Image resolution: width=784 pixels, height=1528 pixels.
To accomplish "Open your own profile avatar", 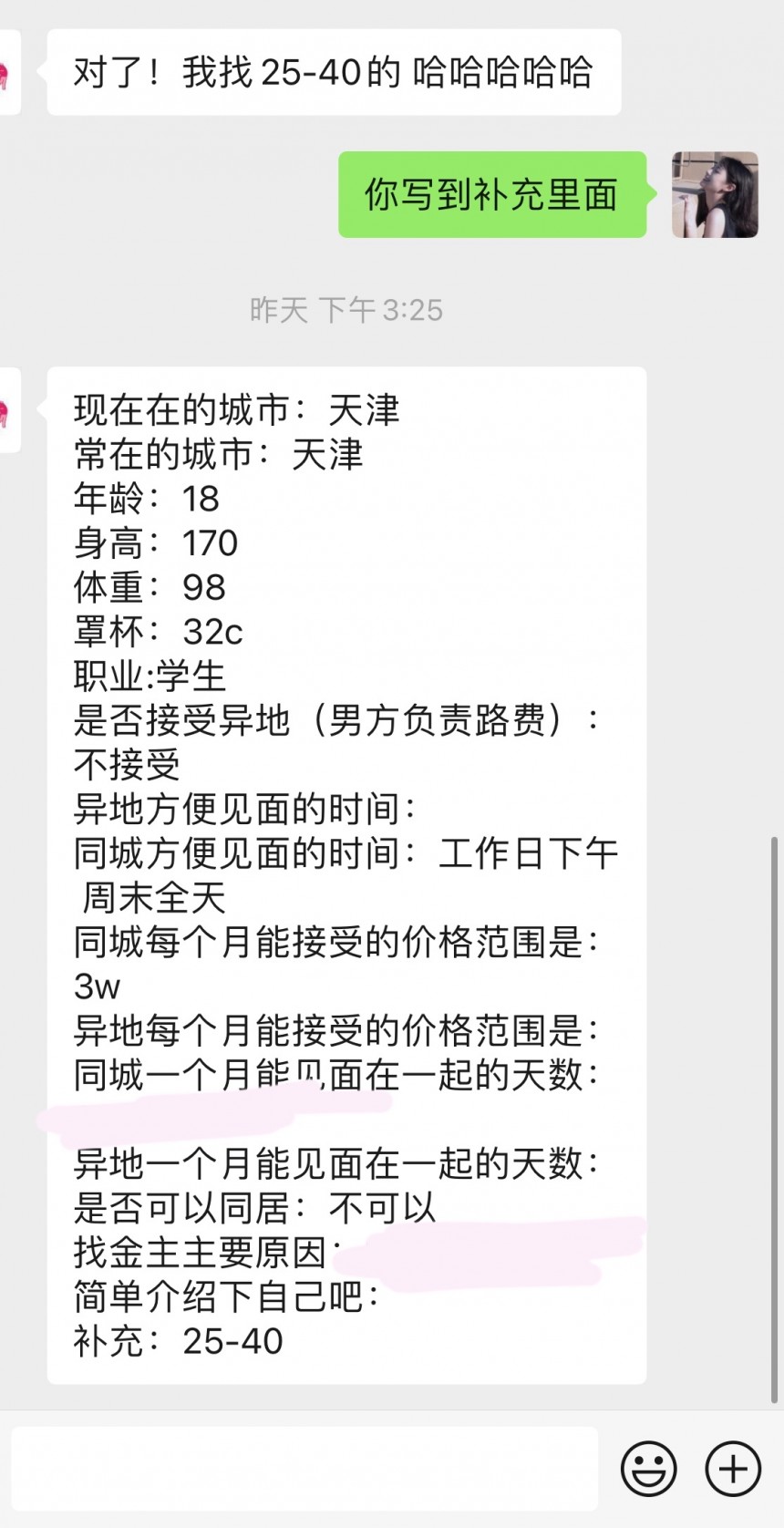I will point(715,195).
